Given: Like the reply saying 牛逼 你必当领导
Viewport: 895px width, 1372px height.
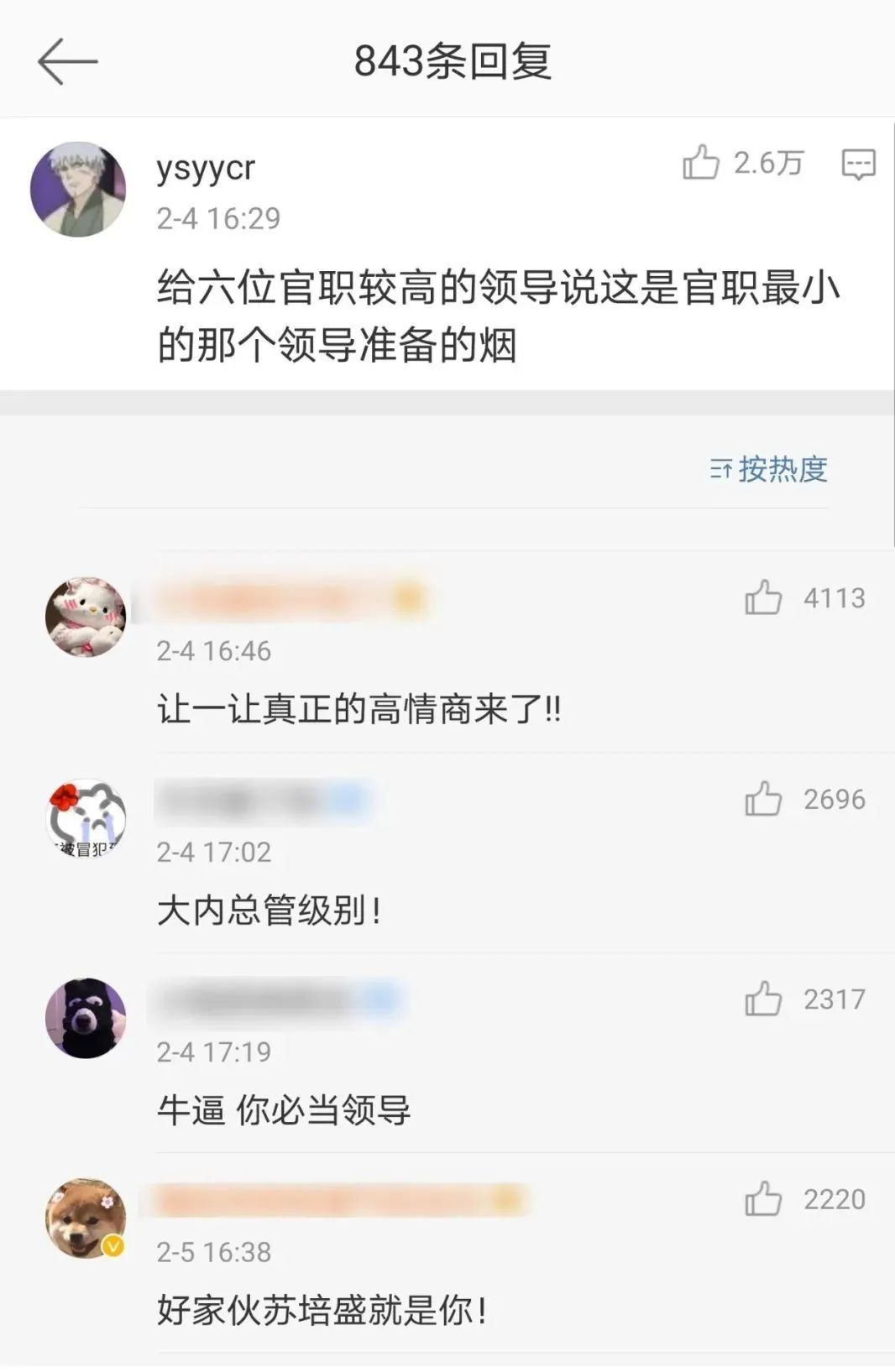Looking at the screenshot, I should coord(763,999).
